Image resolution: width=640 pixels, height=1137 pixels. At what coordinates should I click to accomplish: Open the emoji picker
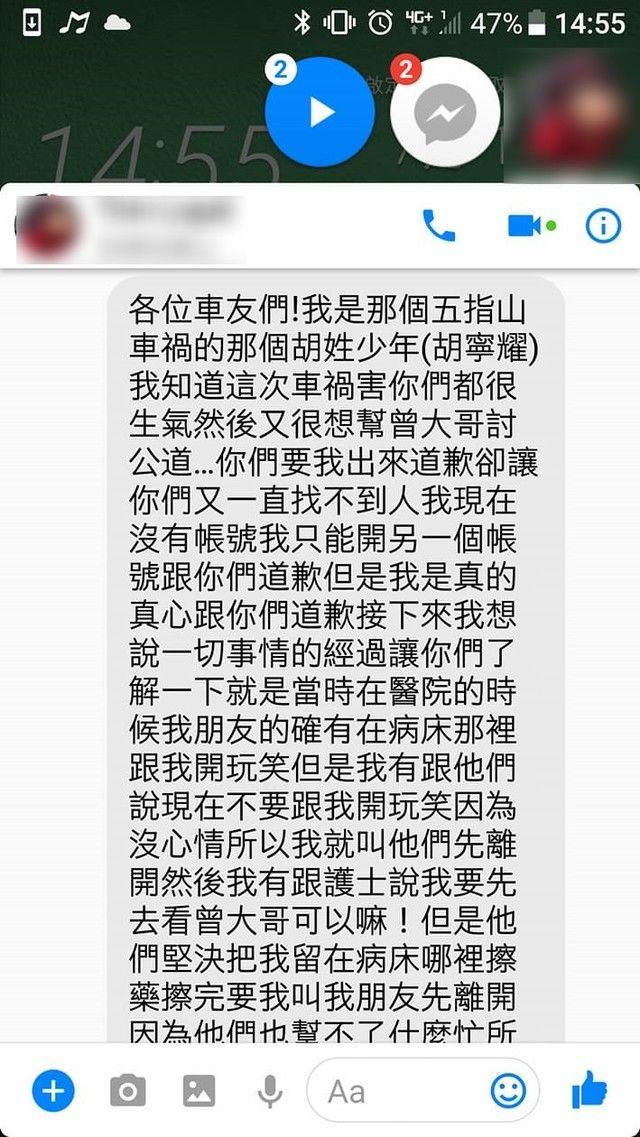tap(508, 1091)
